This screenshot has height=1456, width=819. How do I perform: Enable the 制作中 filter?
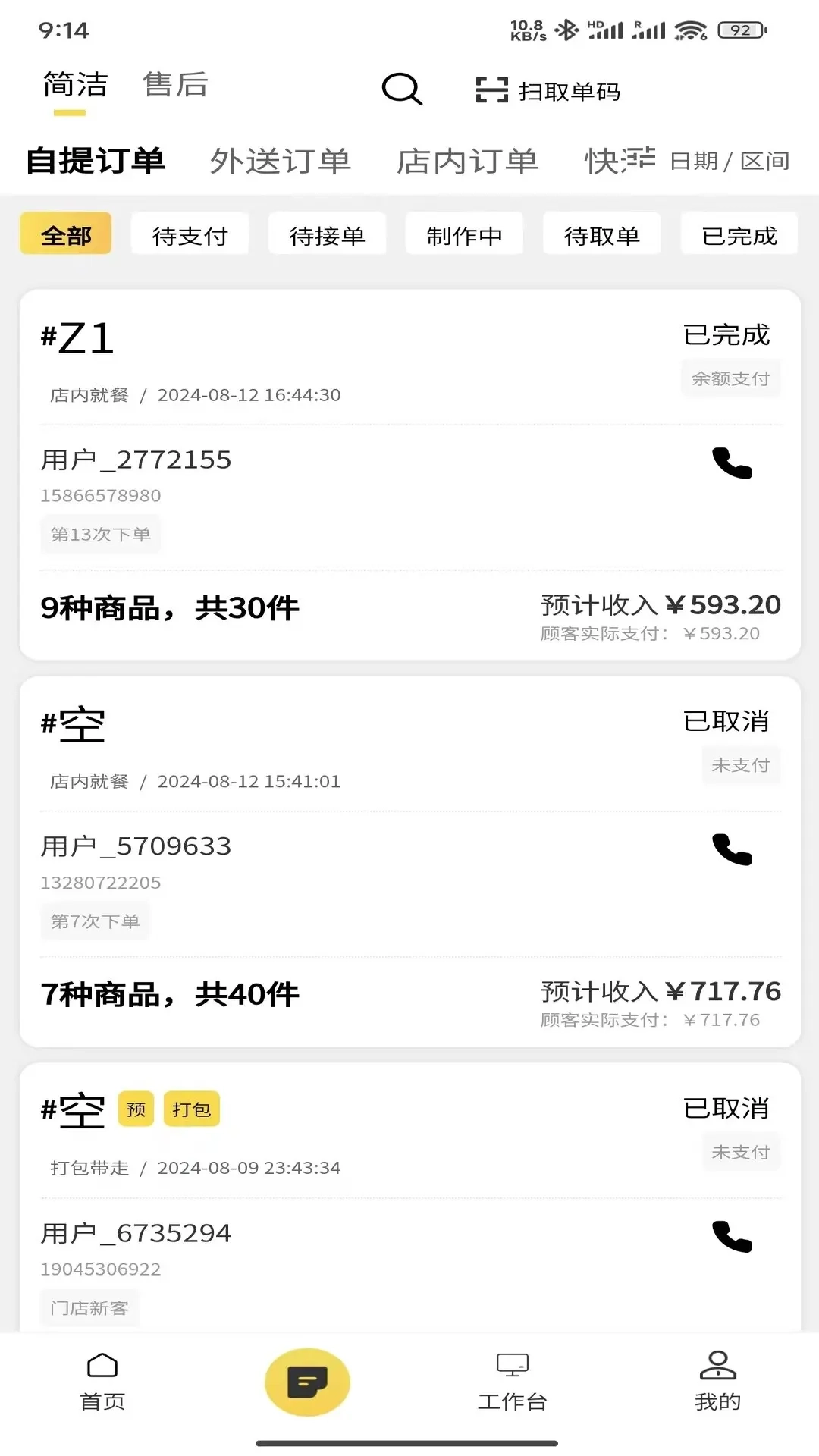[x=463, y=235]
